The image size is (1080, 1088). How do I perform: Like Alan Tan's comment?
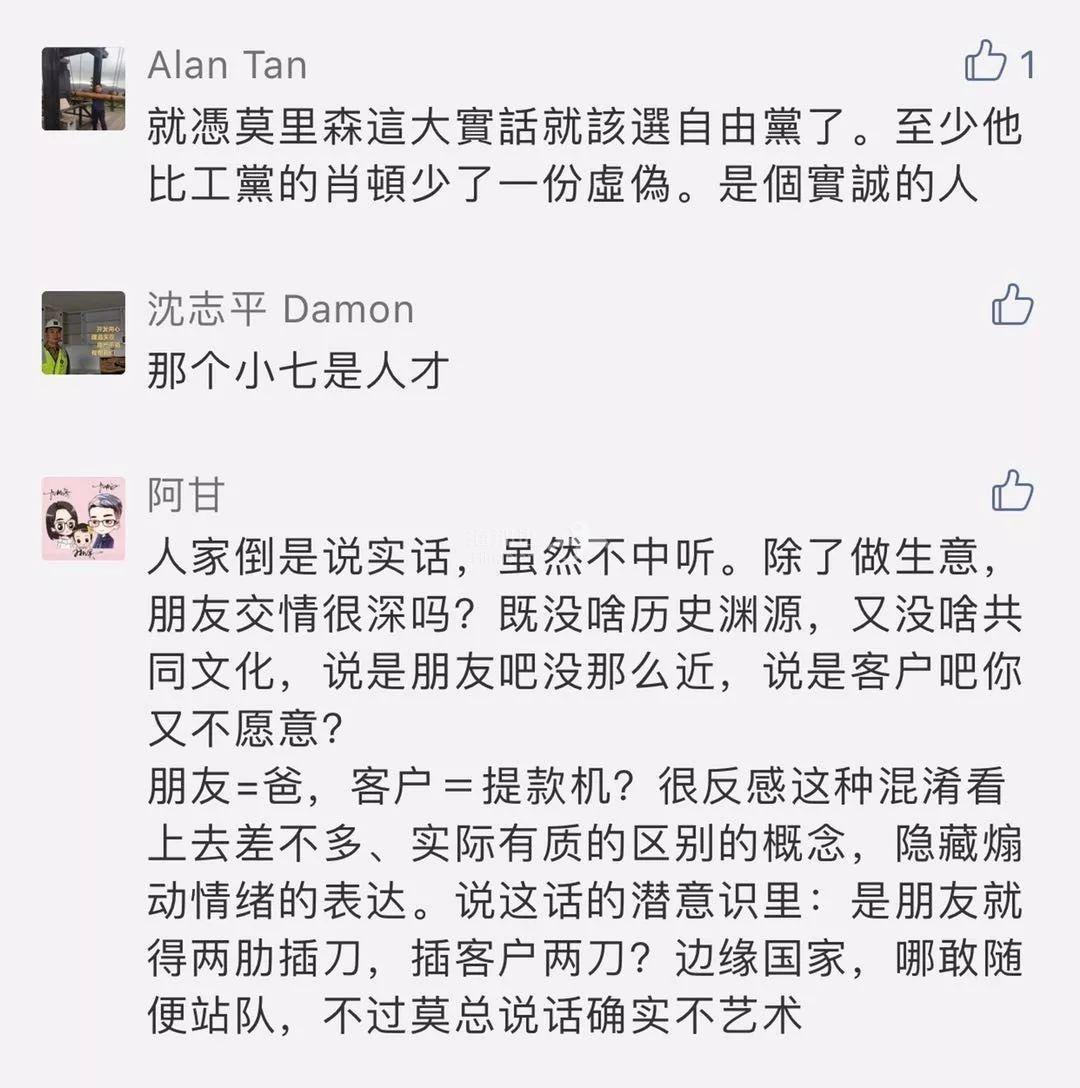tap(986, 62)
